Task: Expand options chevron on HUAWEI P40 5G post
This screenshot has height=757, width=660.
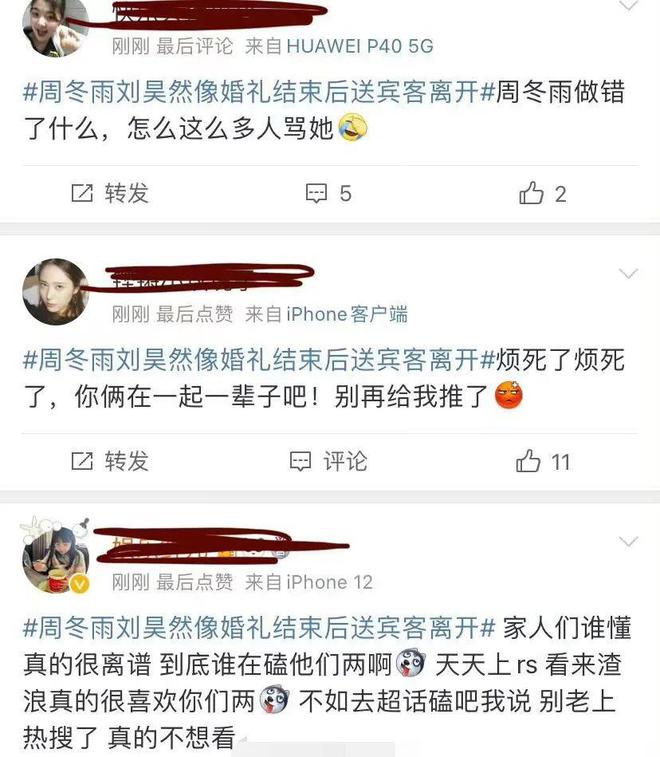Action: coord(628,7)
